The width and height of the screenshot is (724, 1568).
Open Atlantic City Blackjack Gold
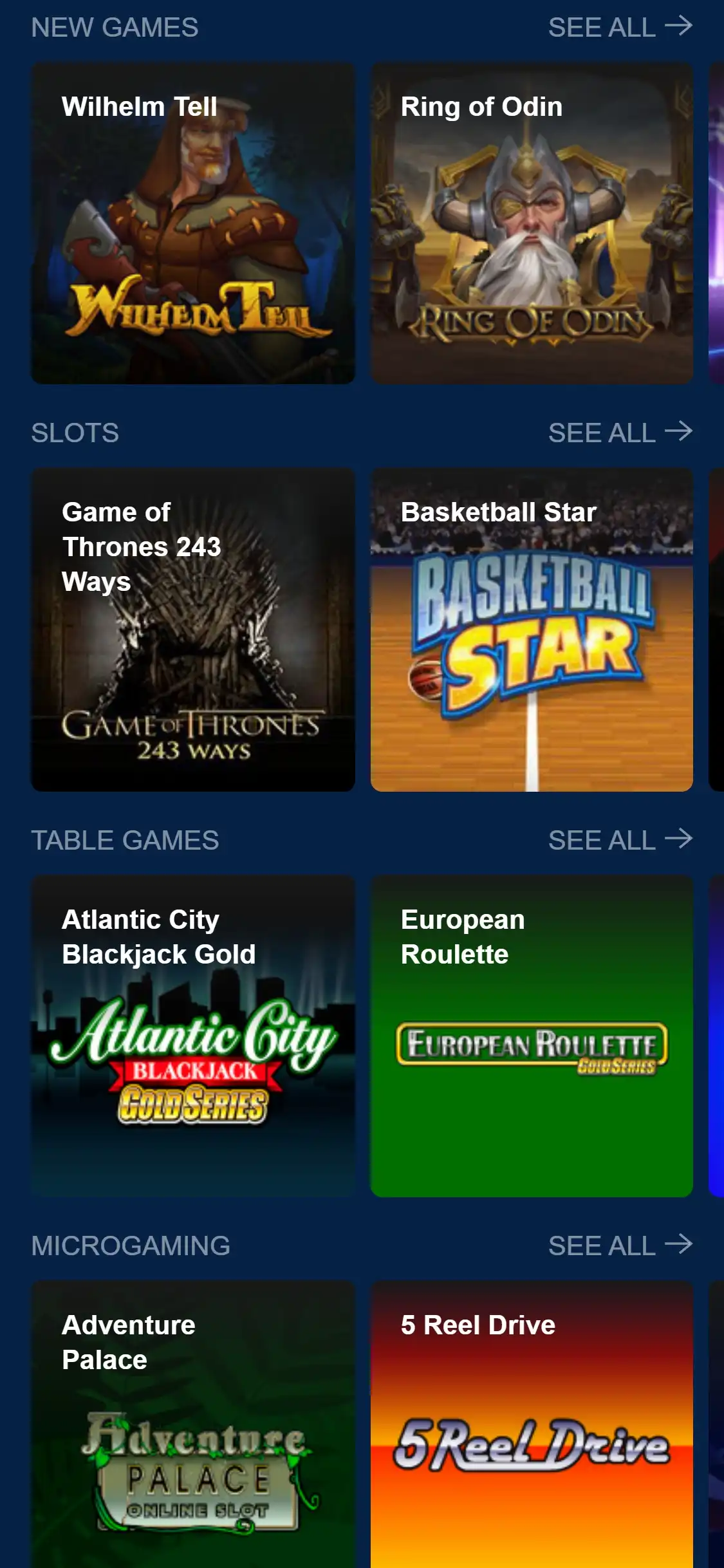(193, 1036)
